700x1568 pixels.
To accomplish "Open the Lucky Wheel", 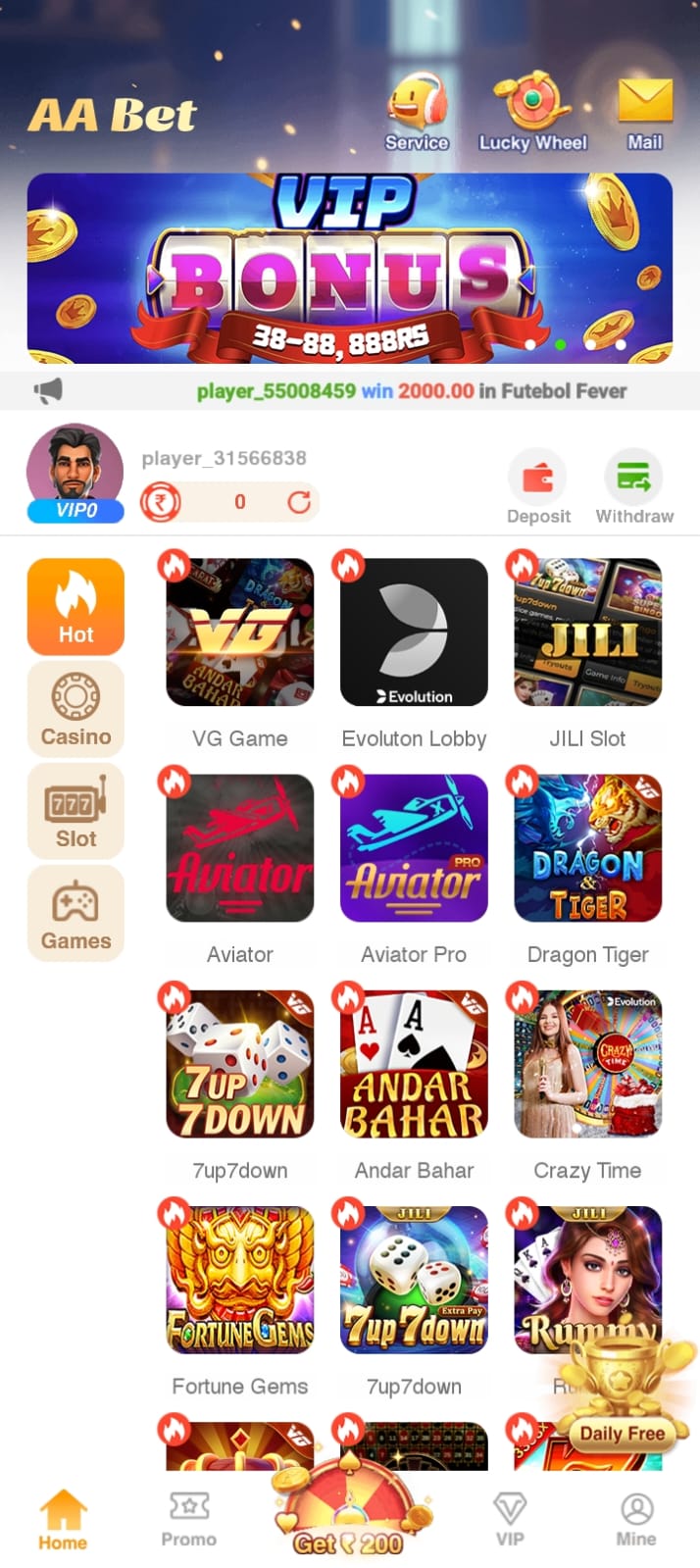I will 532,111.
